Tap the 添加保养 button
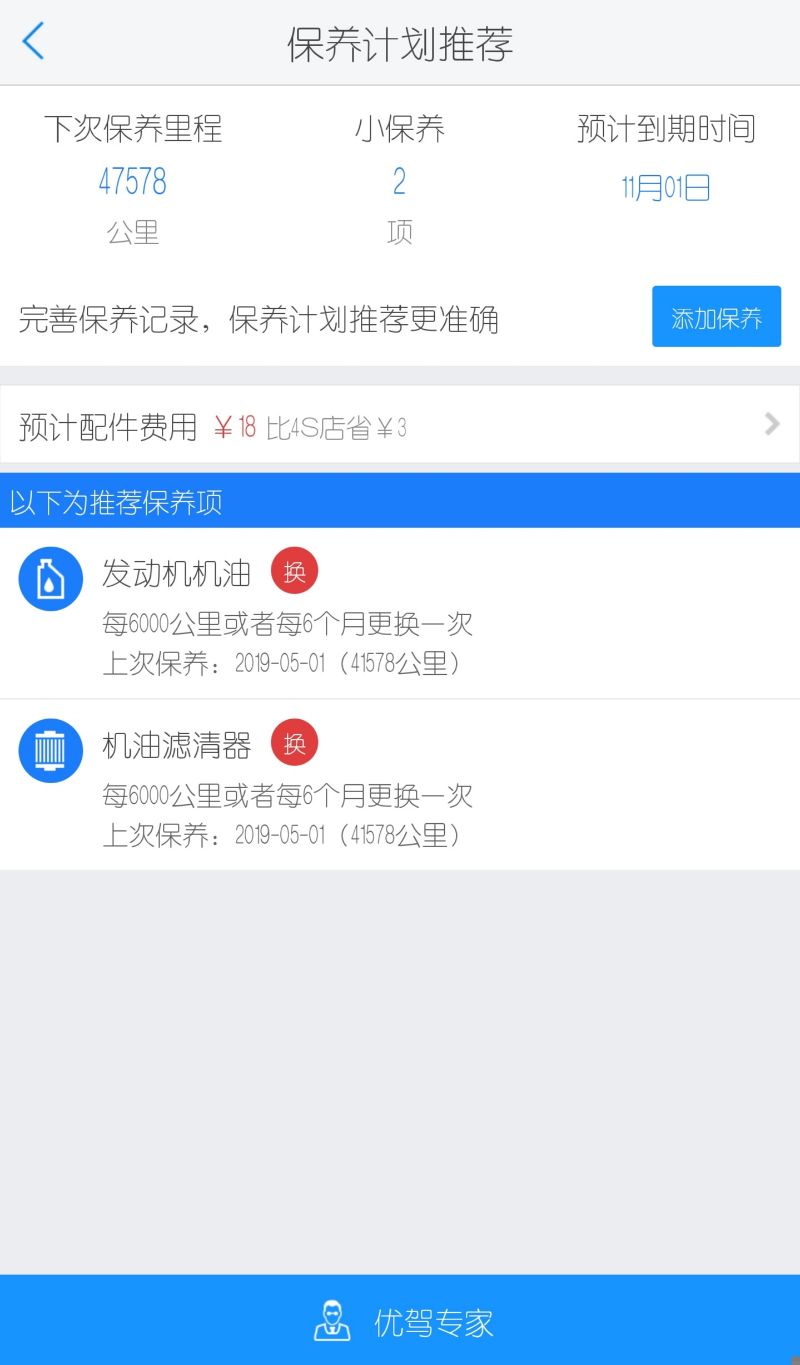This screenshot has width=800, height=1365. [x=716, y=317]
